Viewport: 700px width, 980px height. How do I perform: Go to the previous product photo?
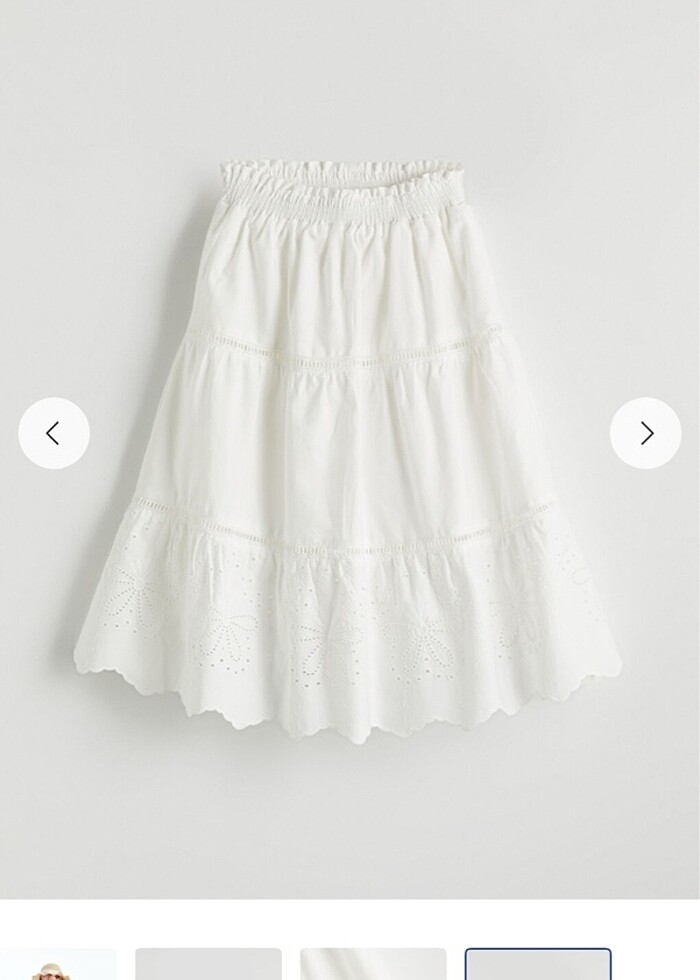click(x=54, y=433)
